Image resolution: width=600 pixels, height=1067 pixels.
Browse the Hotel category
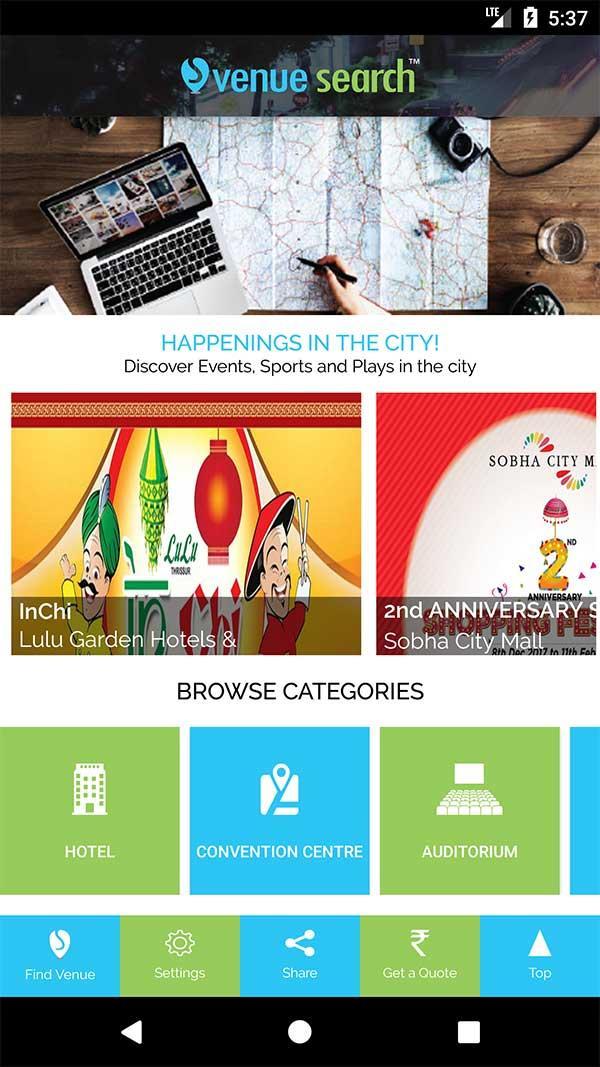tap(90, 810)
